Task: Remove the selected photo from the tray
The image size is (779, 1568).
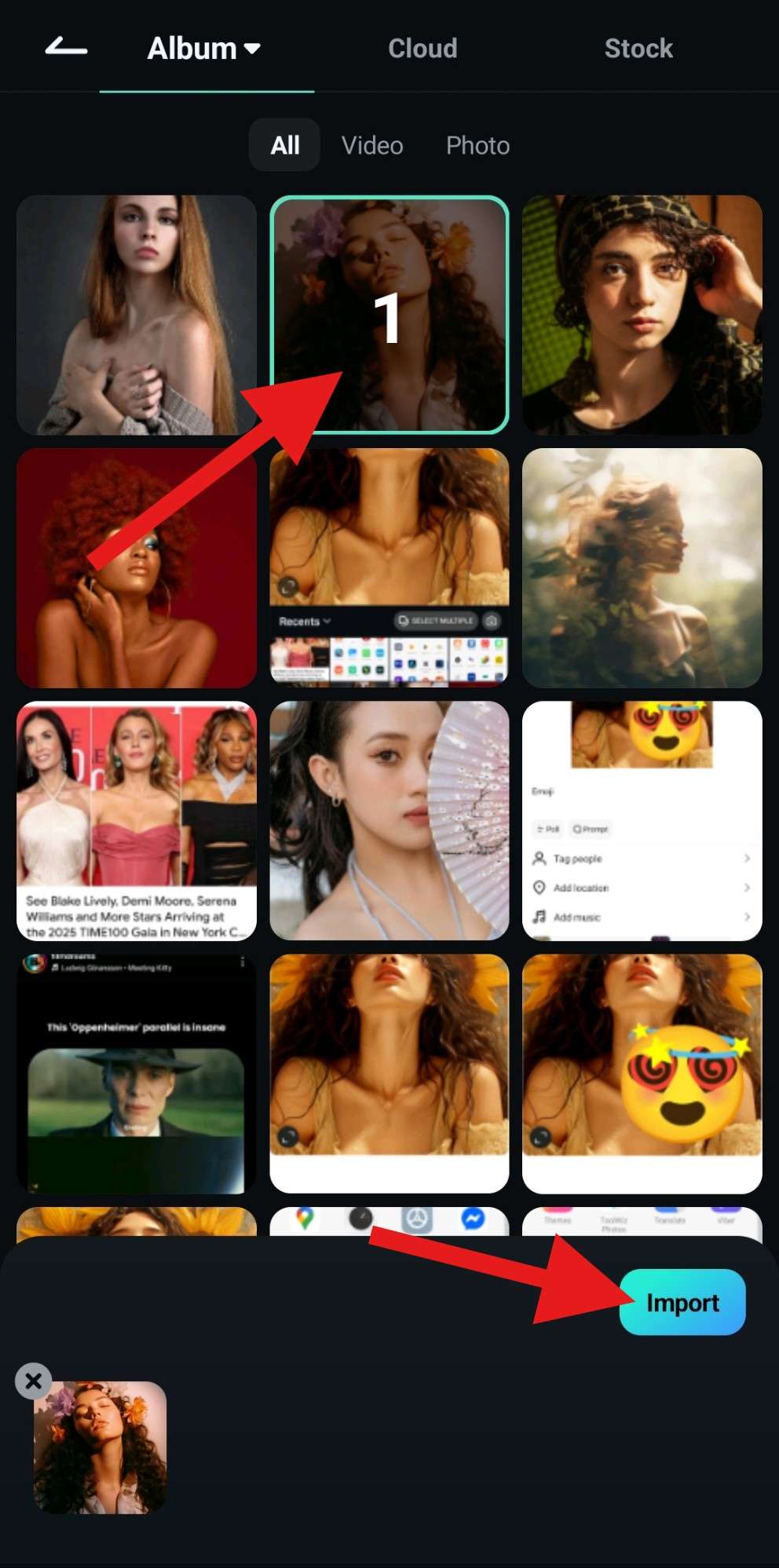Action: 33,1380
